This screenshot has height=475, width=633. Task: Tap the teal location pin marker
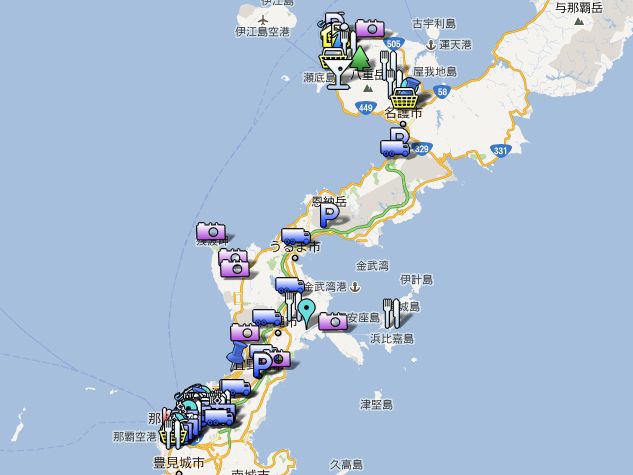coord(306,313)
